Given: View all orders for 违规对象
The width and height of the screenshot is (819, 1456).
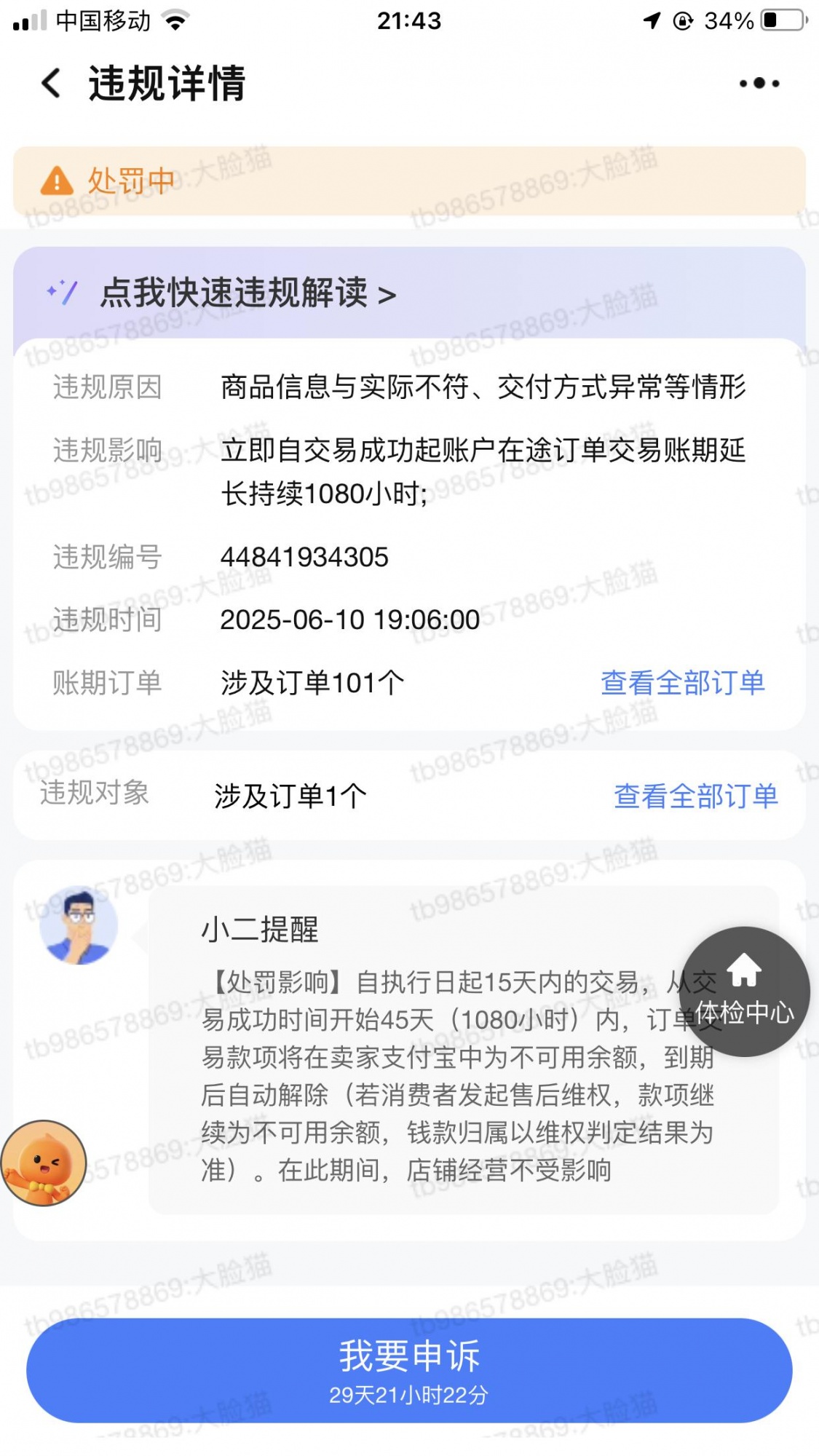Looking at the screenshot, I should pyautogui.click(x=695, y=796).
